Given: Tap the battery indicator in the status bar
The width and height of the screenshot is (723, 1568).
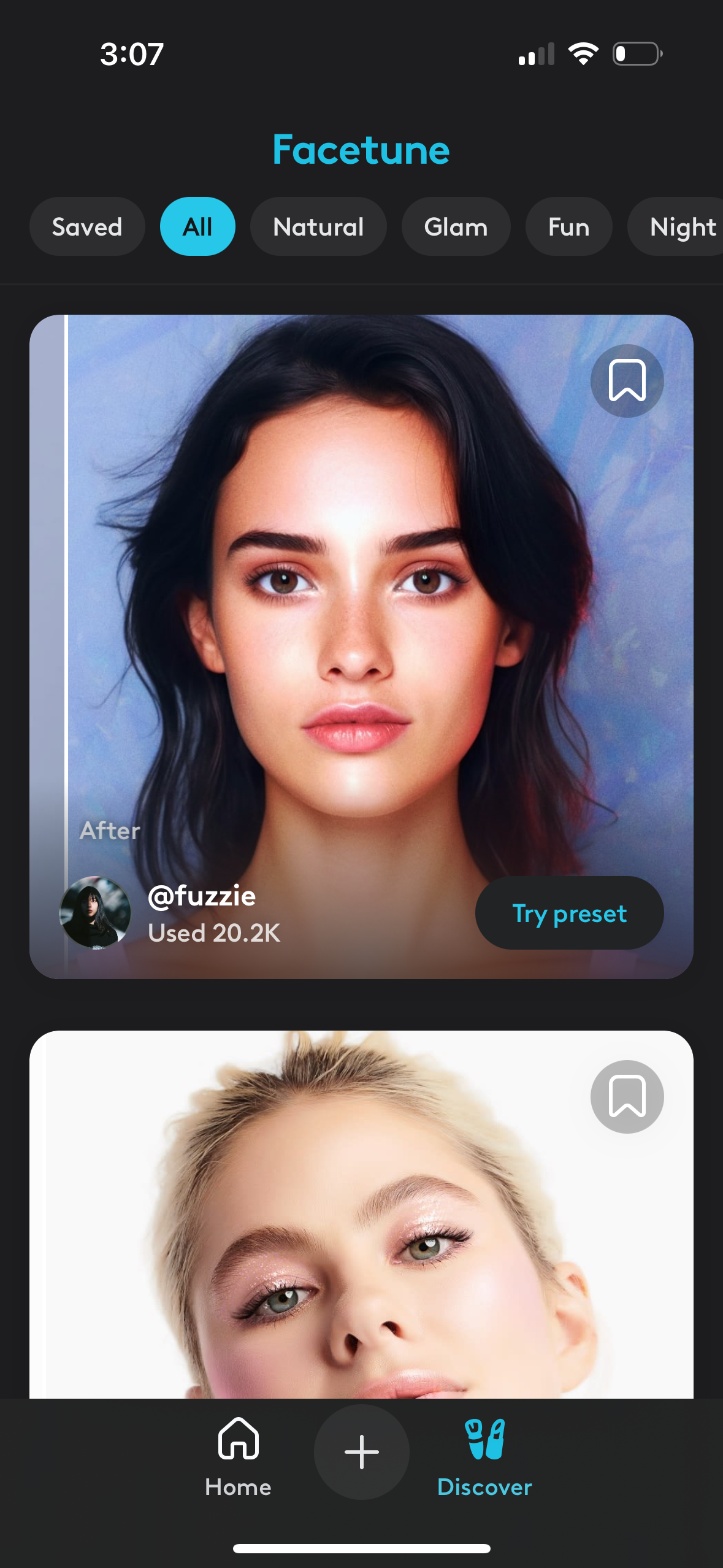Looking at the screenshot, I should (635, 54).
